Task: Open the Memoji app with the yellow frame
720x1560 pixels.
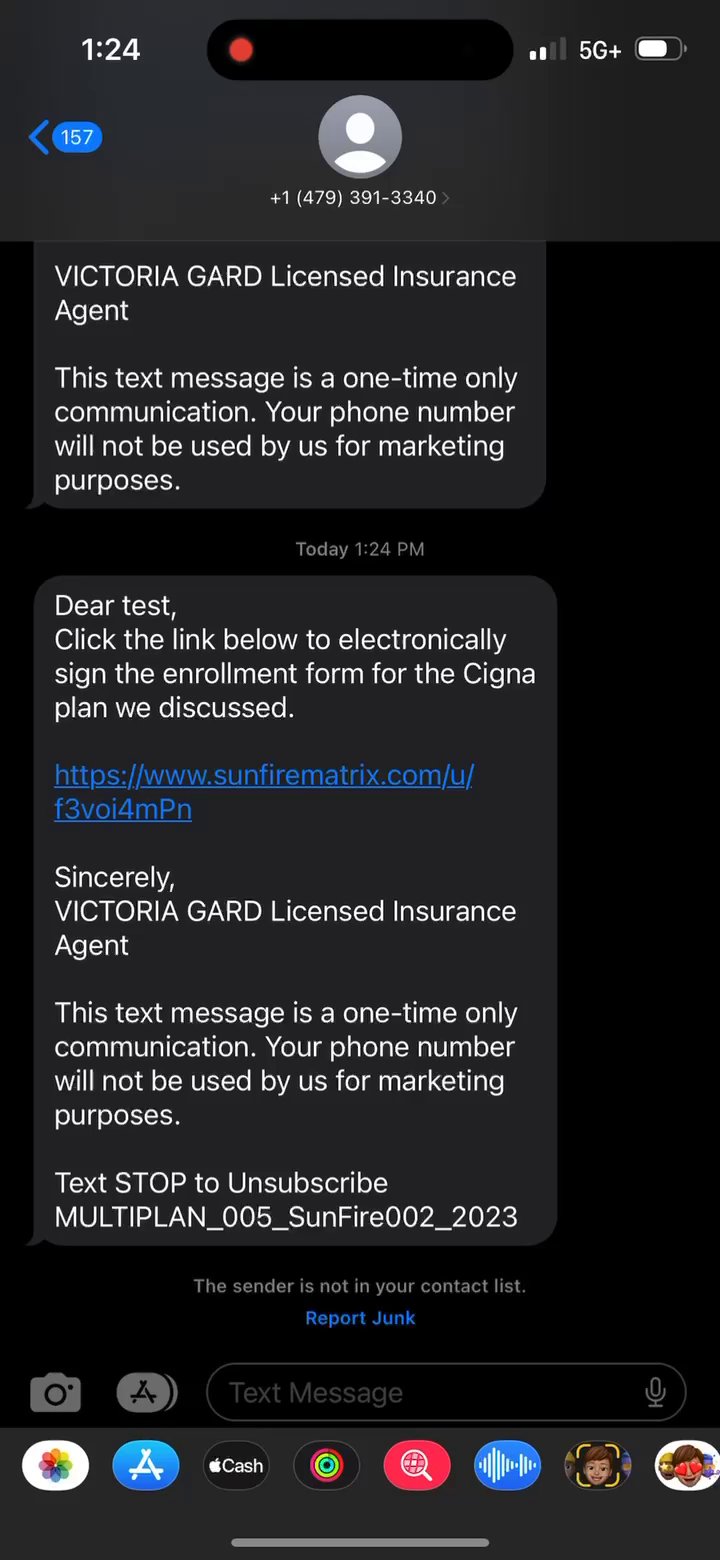Action: (x=597, y=1466)
